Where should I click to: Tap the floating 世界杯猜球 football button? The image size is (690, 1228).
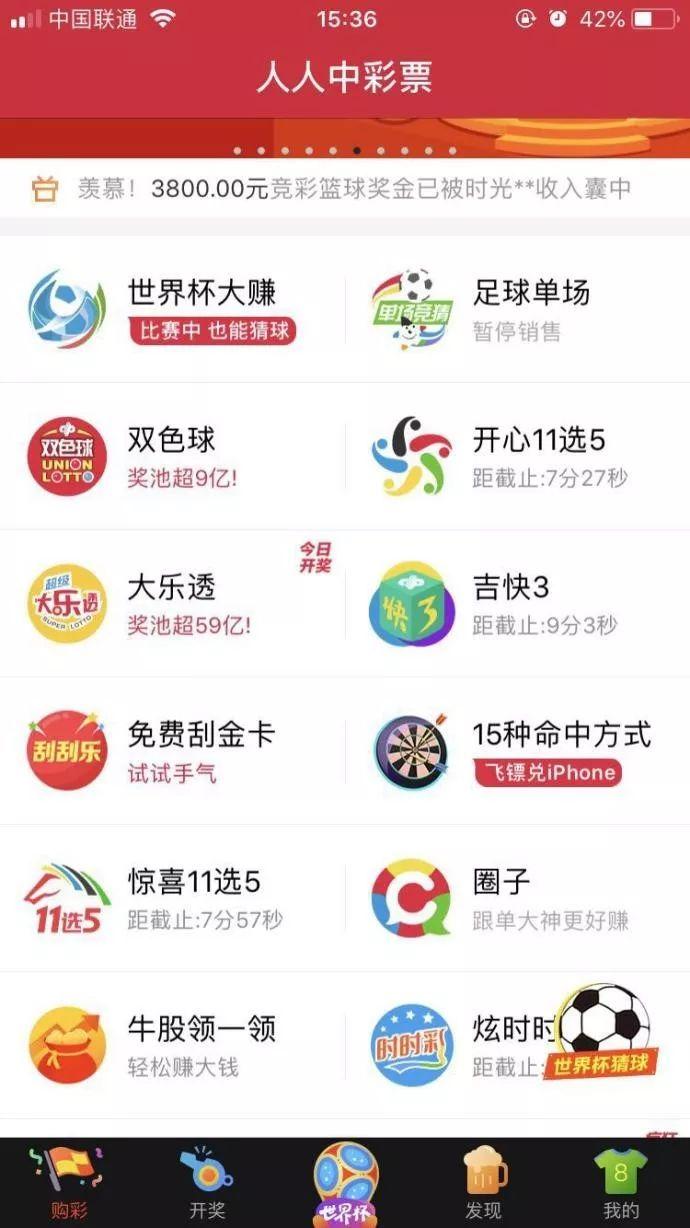(603, 1032)
